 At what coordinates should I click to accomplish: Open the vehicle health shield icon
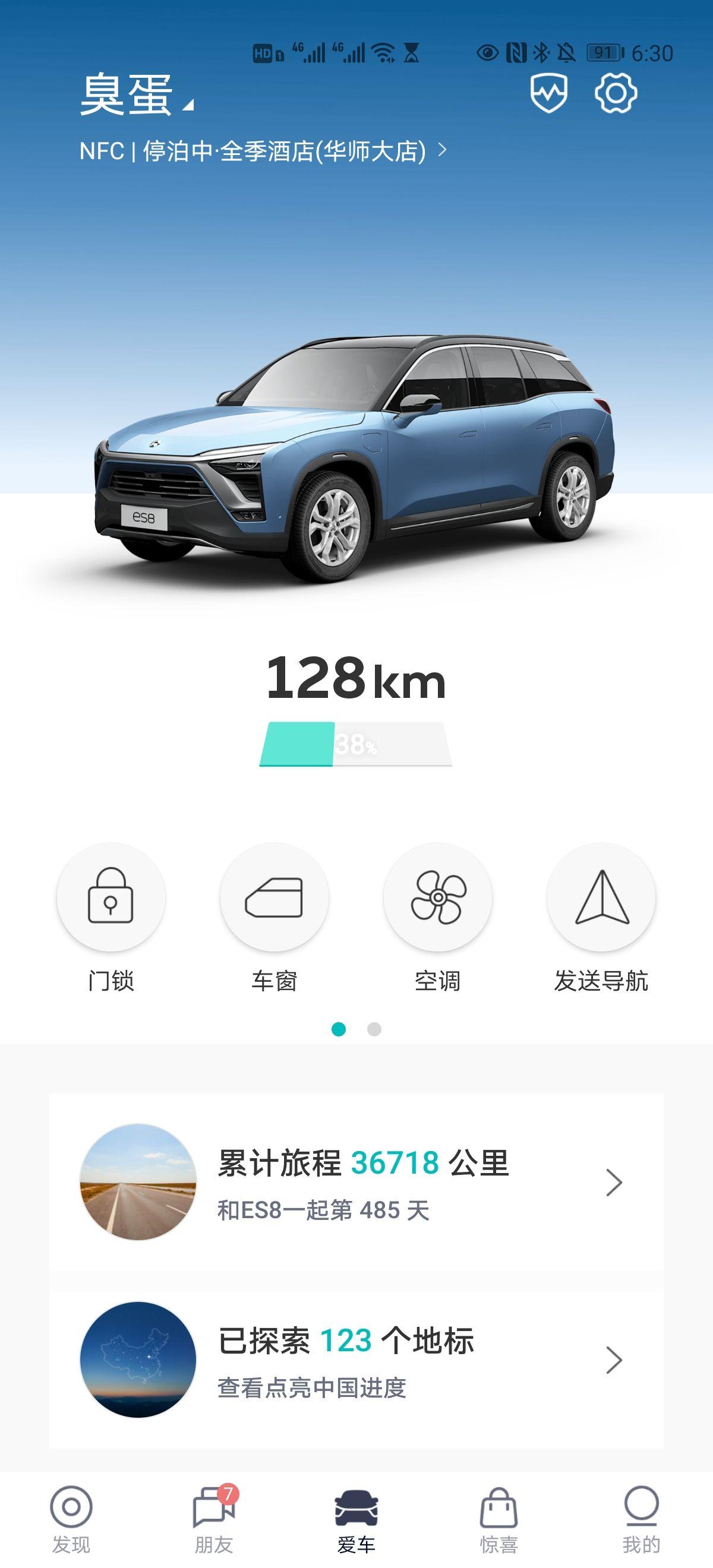coord(548,94)
